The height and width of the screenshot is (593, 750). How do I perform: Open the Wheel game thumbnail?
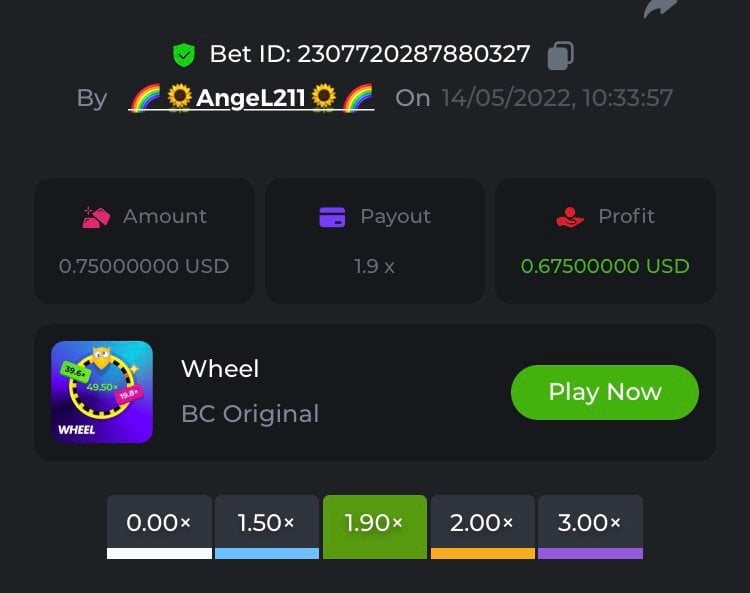click(102, 392)
